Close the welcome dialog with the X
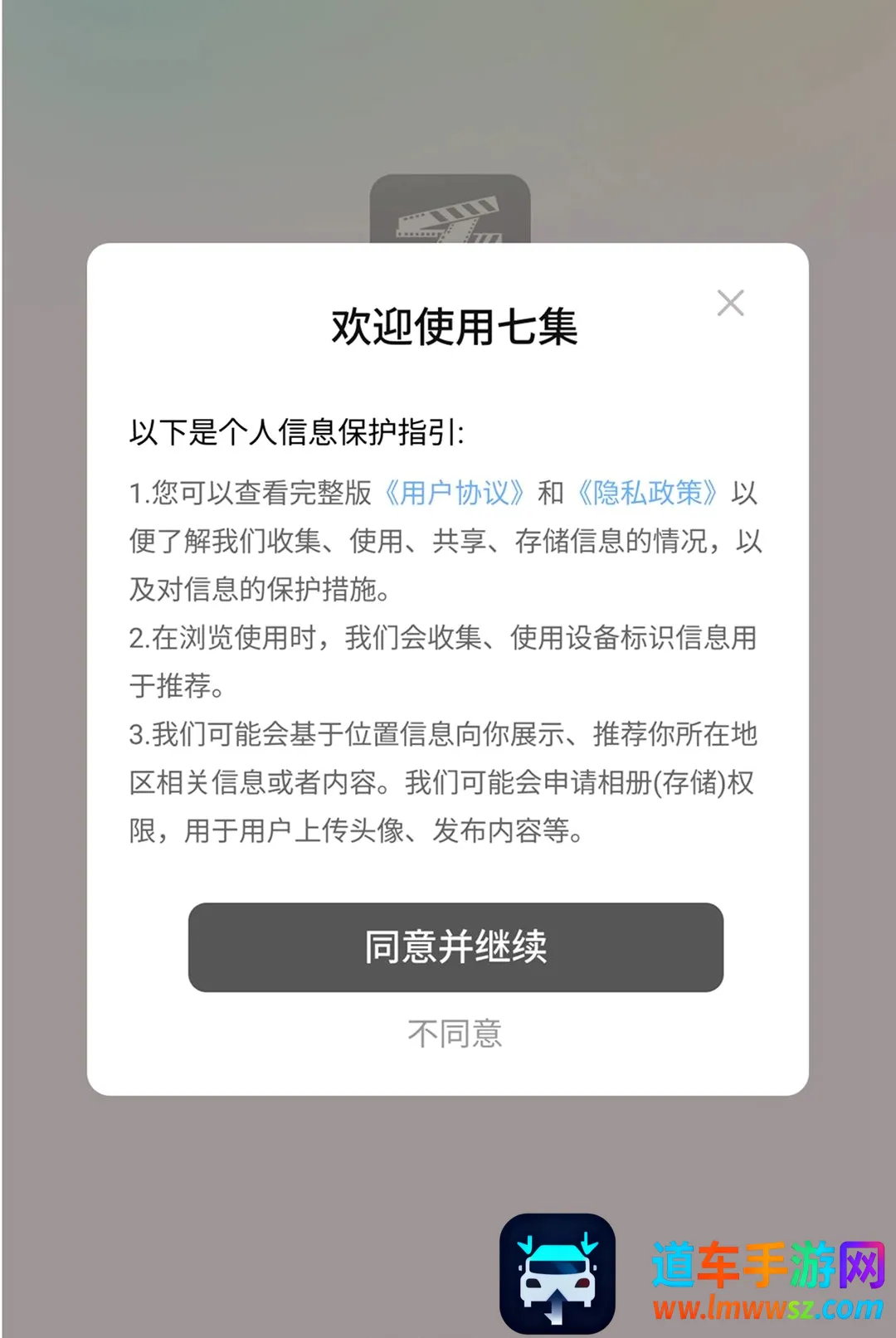Viewport: 896px width, 1338px height. [730, 303]
